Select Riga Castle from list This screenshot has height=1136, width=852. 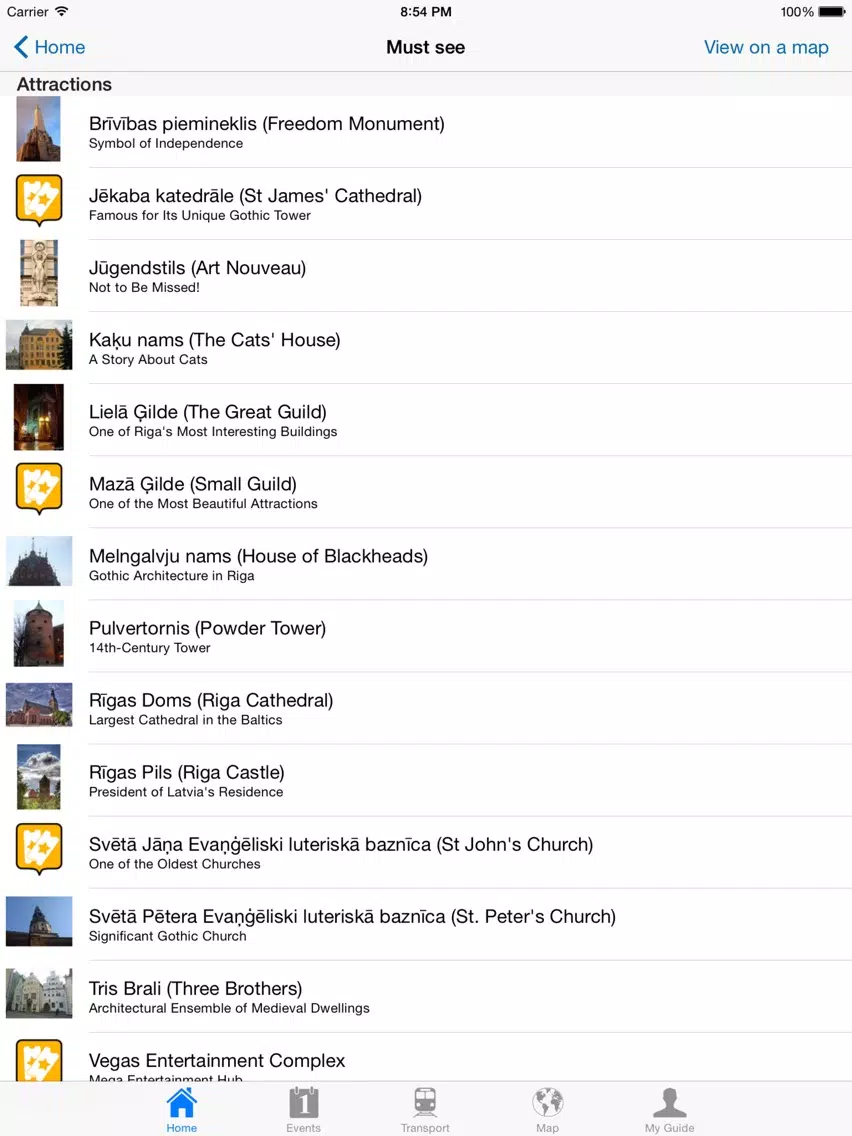186,779
